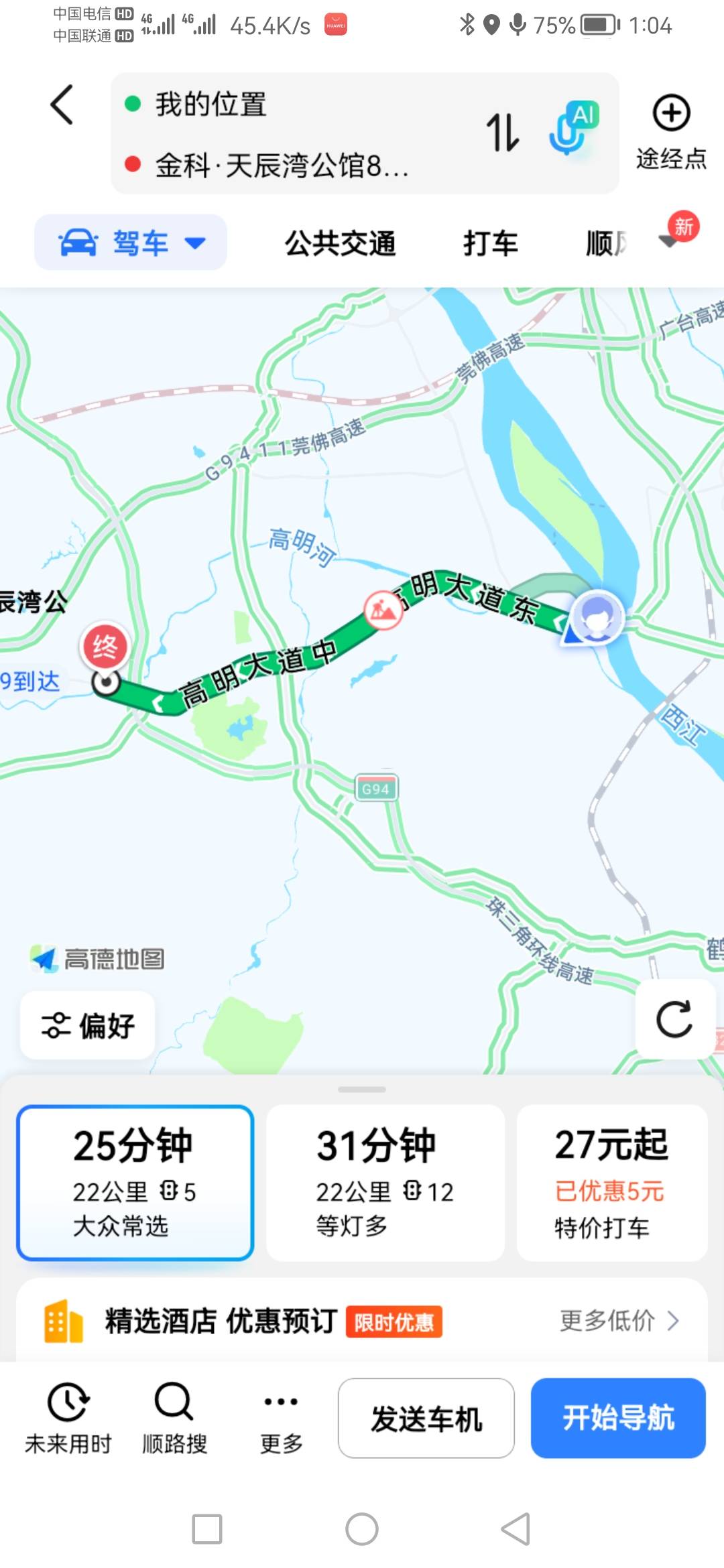Viewport: 724px width, 1568px height.
Task: Add a waypoint via 途经点
Action: coord(671,131)
